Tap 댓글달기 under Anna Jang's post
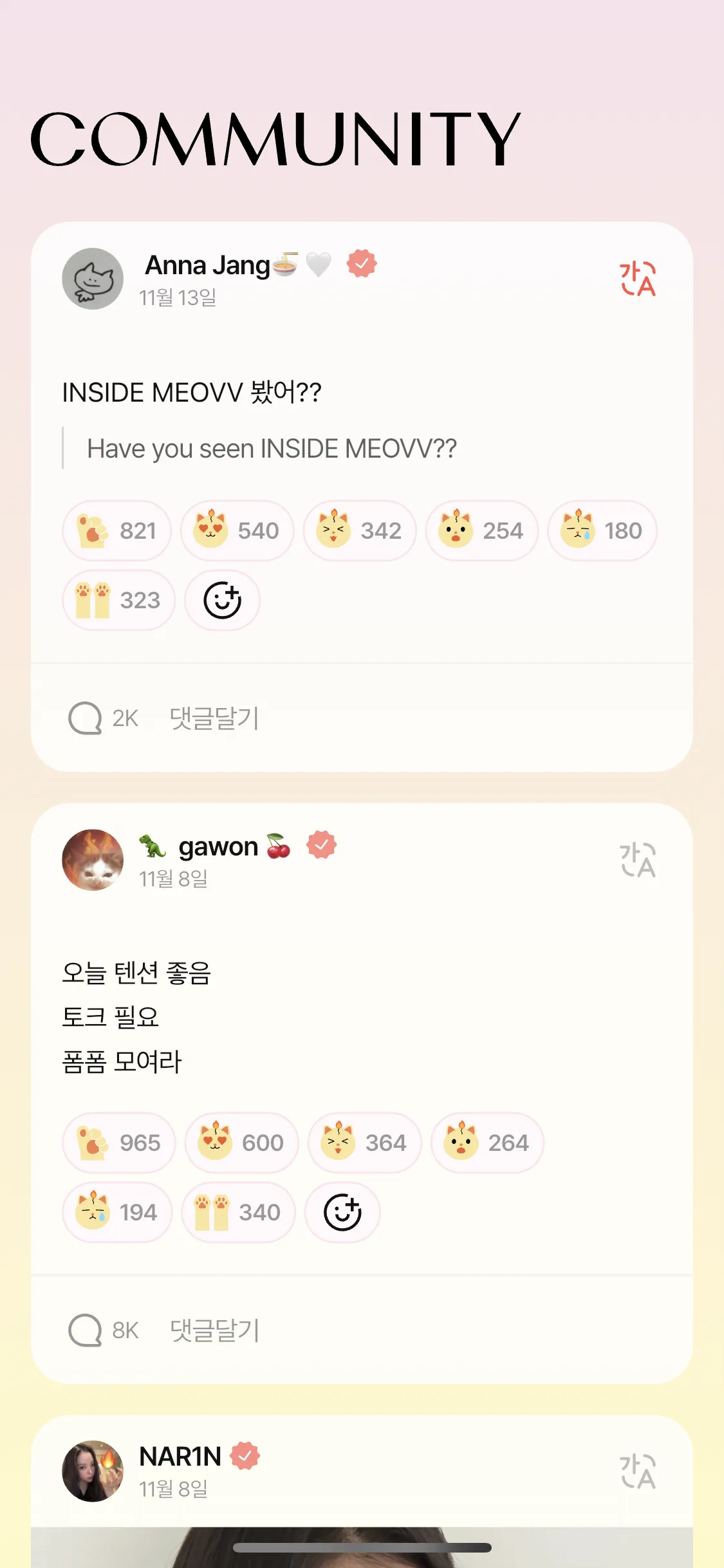The width and height of the screenshot is (724, 1568). coord(214,718)
